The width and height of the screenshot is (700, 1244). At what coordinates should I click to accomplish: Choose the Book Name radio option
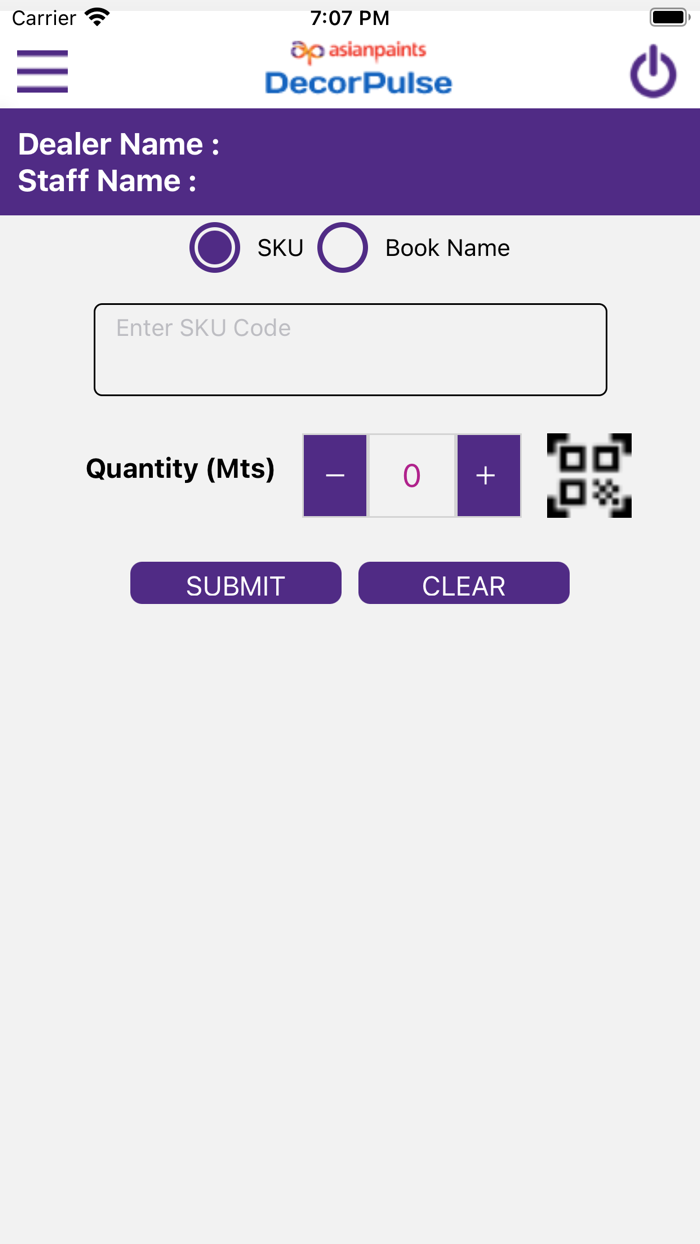click(x=343, y=248)
